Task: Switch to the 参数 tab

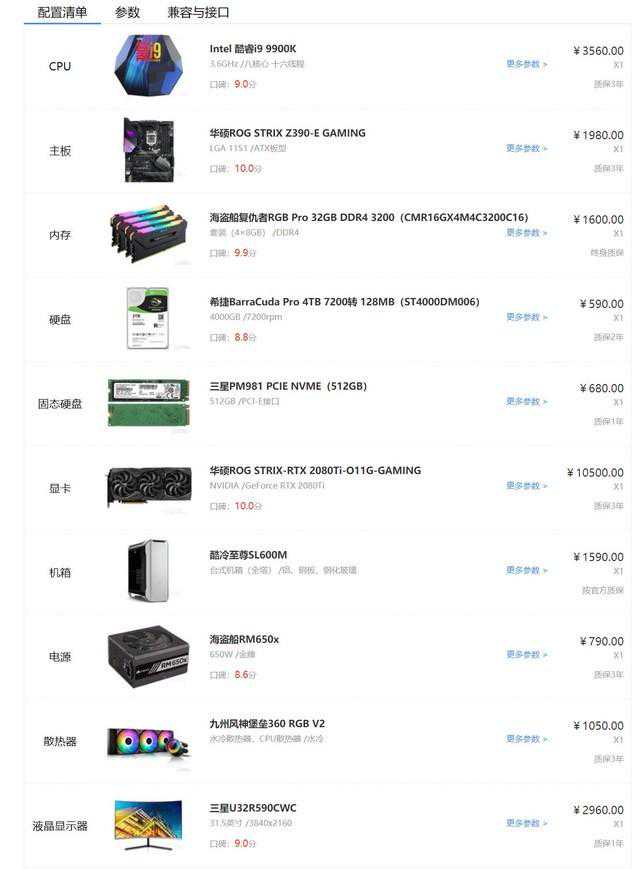Action: tap(127, 13)
